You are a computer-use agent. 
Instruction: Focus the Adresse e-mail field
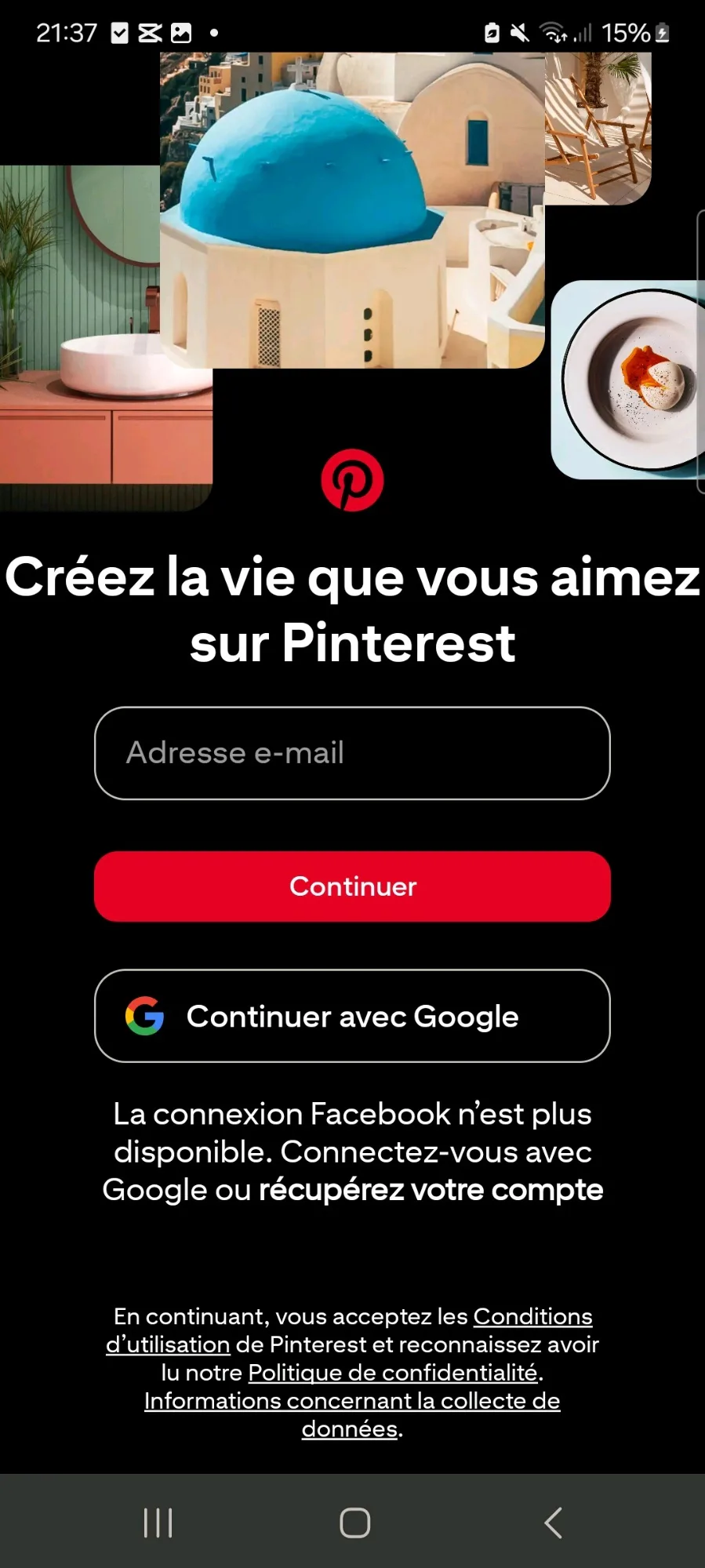tap(352, 753)
